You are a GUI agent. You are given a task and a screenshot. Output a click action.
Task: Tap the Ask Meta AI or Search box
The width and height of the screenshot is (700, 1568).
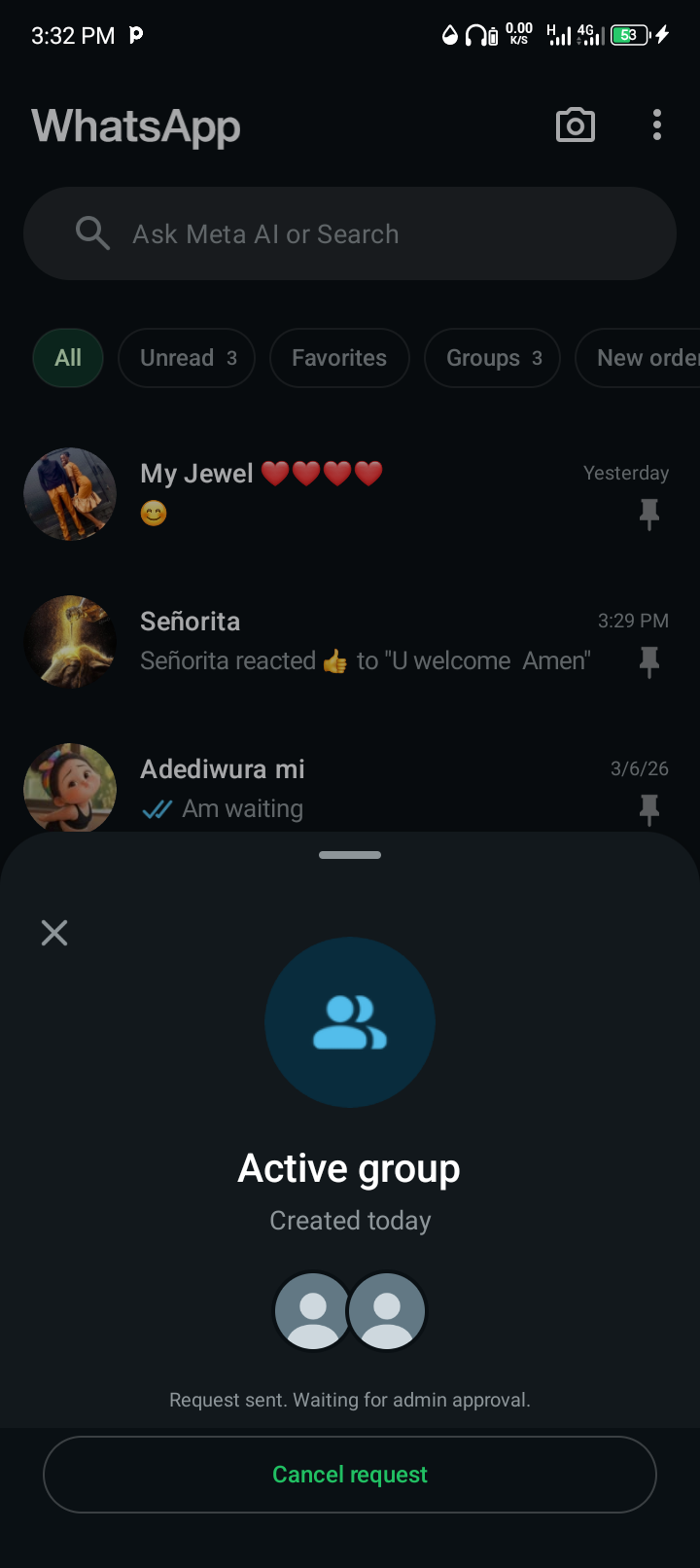pos(350,233)
